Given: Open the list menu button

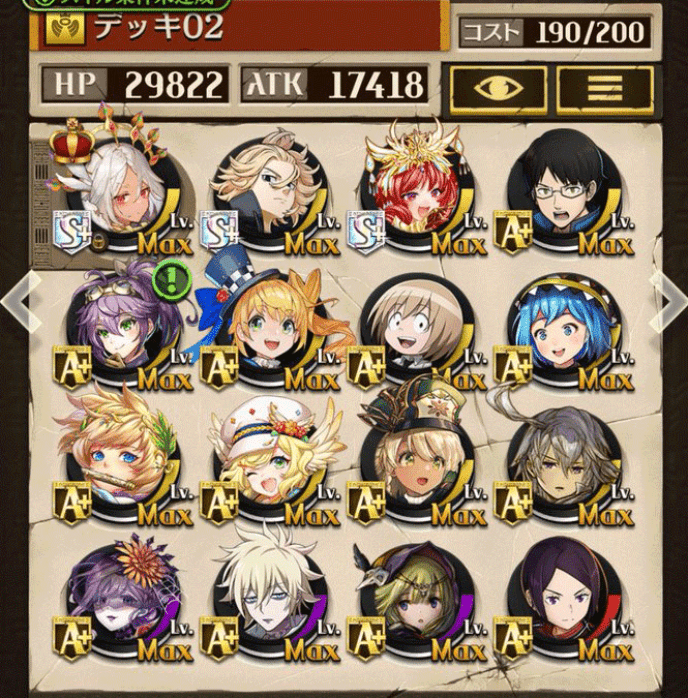Looking at the screenshot, I should (x=604, y=89).
